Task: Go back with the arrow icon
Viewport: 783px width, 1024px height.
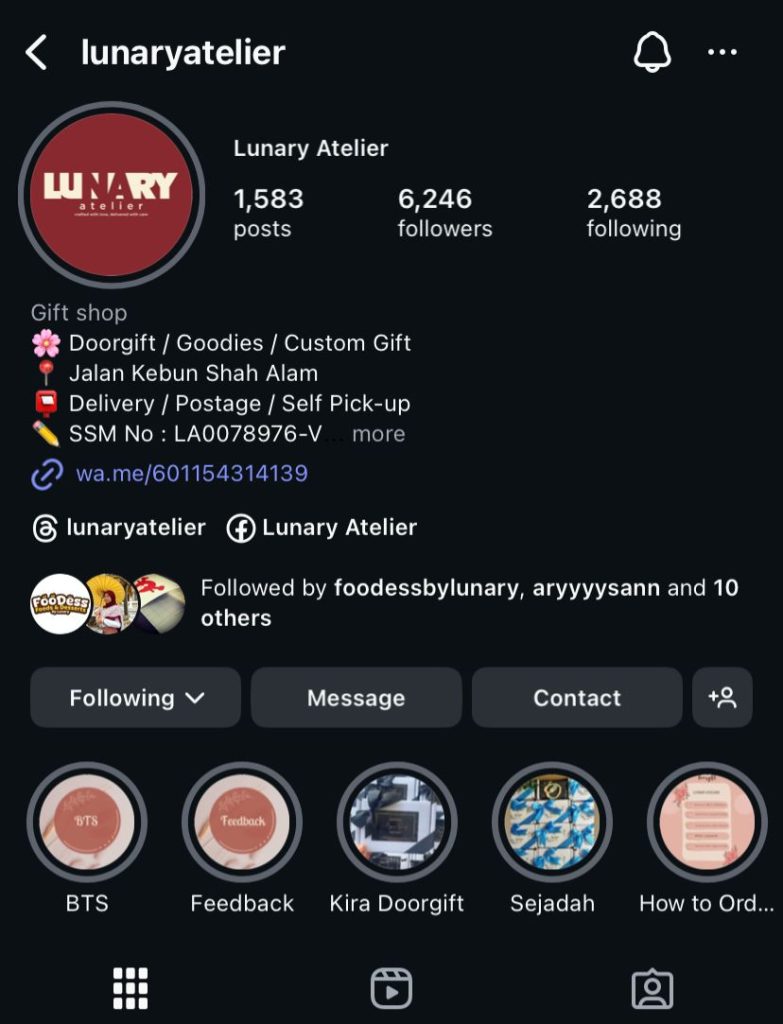Action: pos(37,53)
